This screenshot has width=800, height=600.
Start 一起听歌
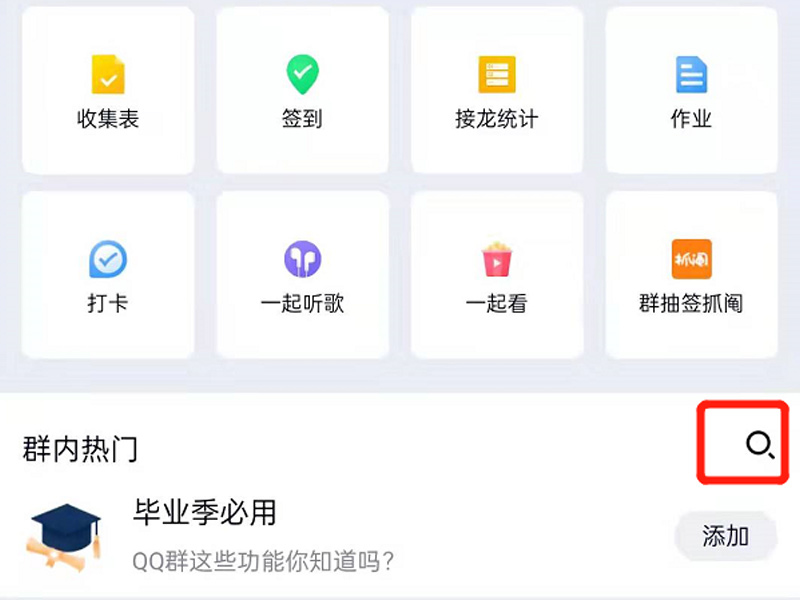point(302,274)
